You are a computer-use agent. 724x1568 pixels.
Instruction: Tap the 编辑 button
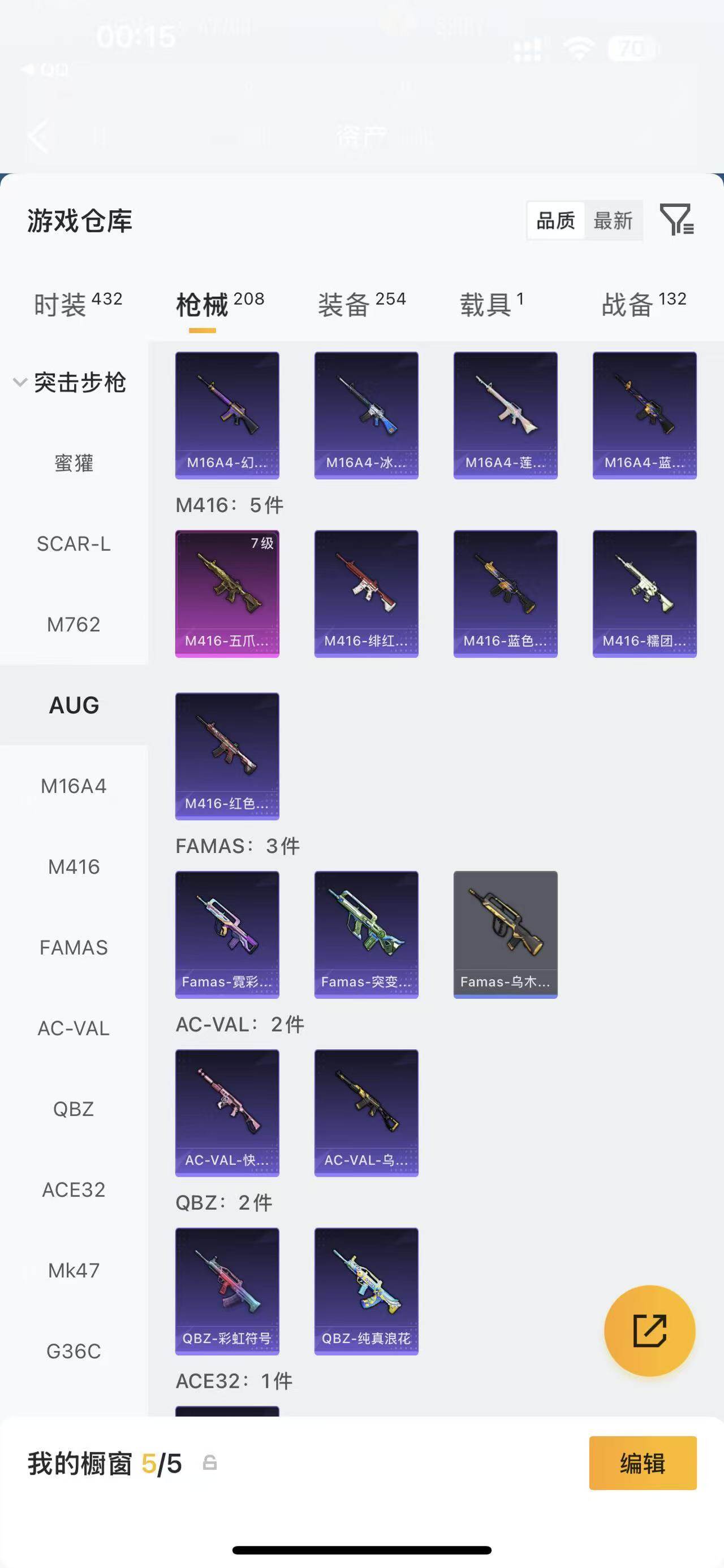coord(643,1463)
